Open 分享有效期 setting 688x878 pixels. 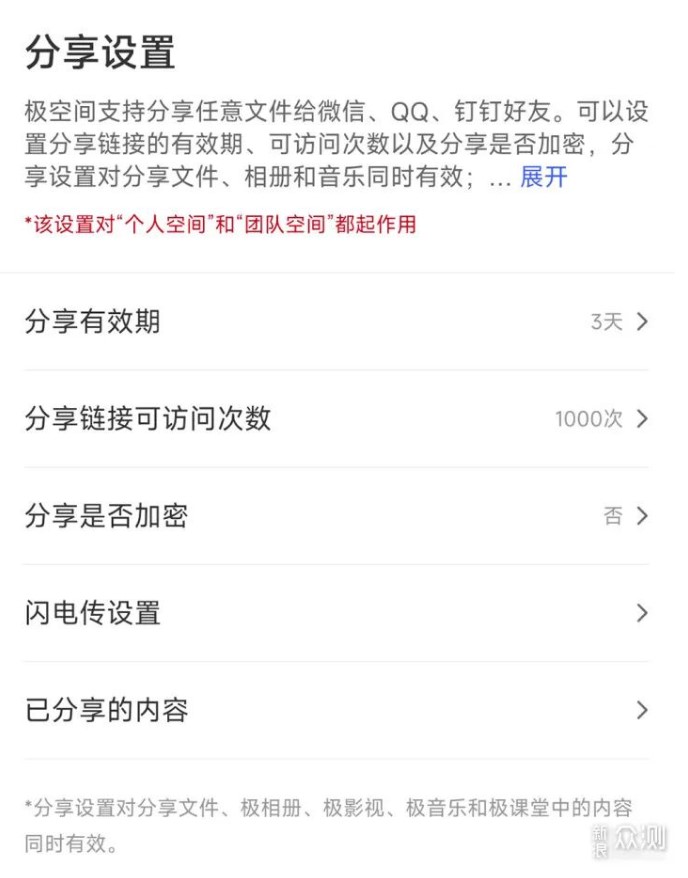(336, 321)
